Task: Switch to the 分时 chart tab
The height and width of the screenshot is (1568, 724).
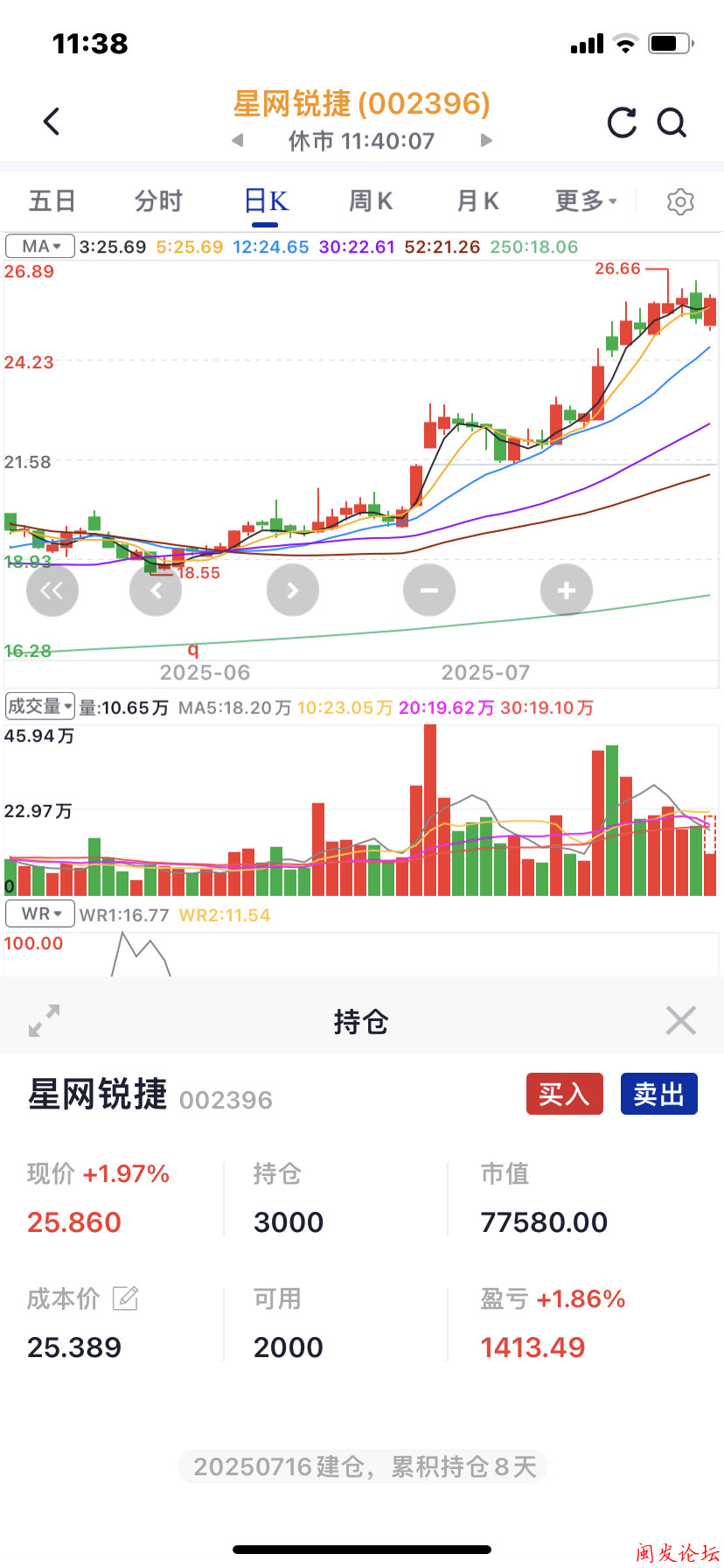Action: point(158,201)
